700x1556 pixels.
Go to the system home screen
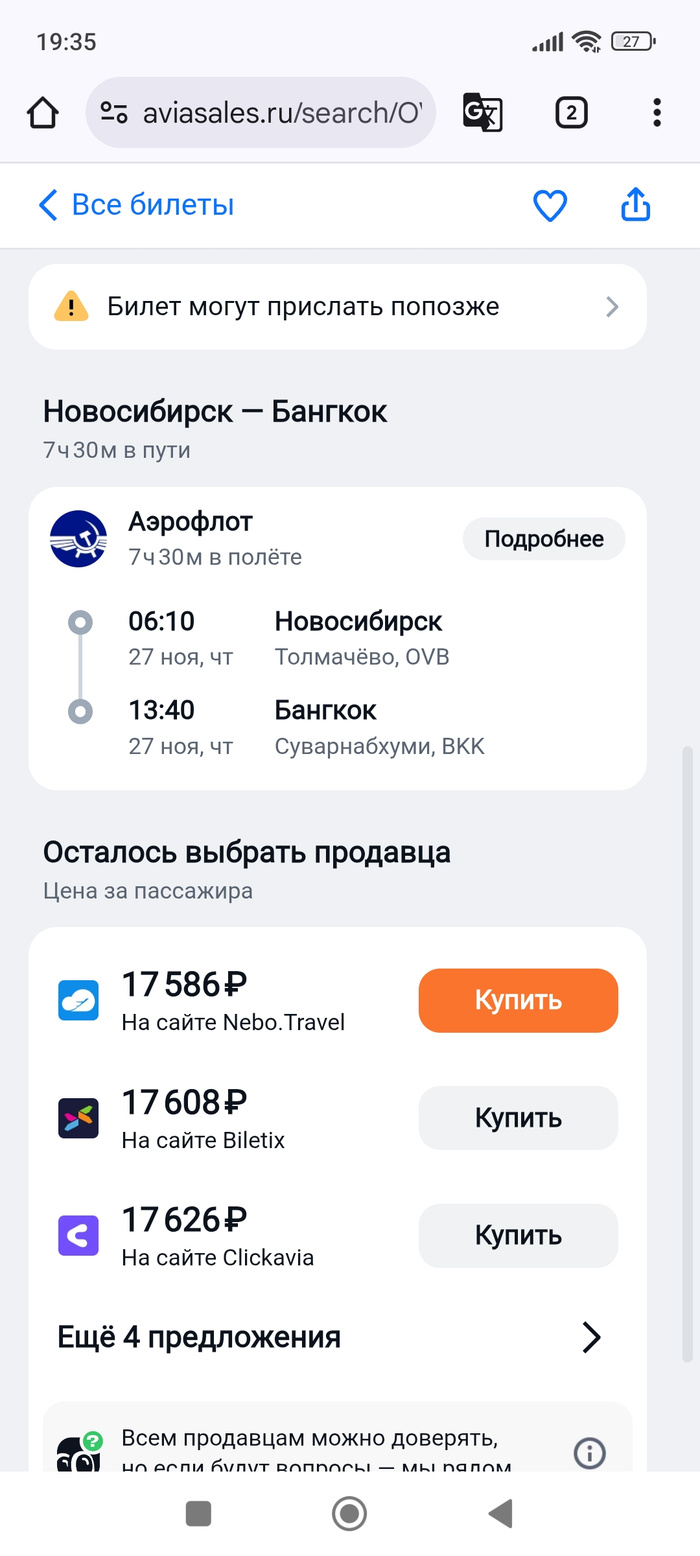coord(349,1513)
